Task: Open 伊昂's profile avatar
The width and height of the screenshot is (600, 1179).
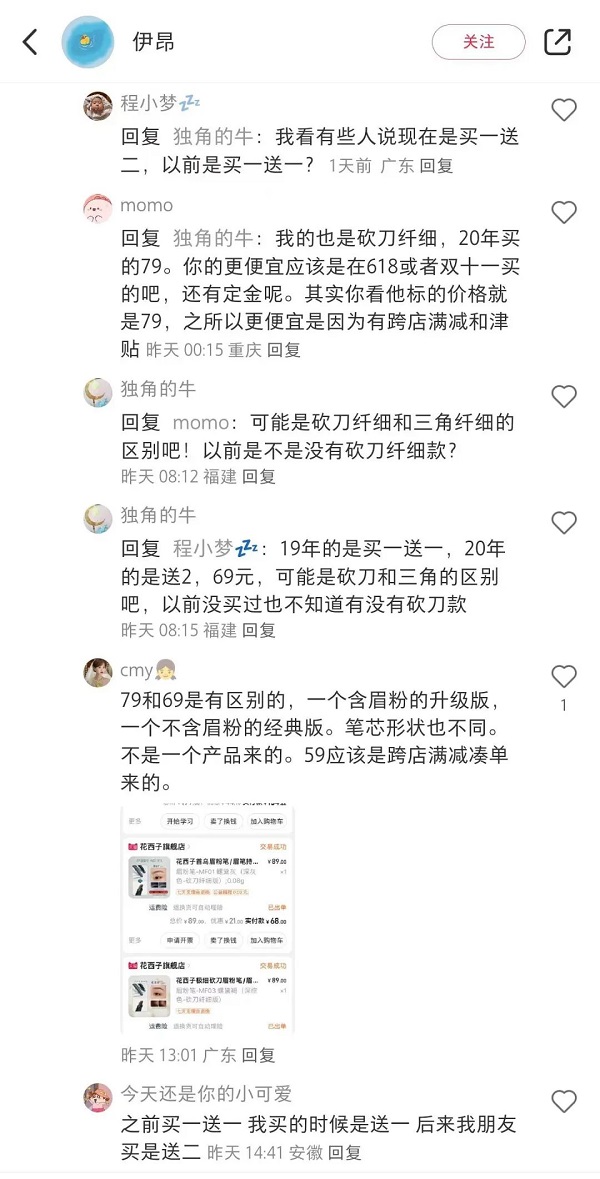Action: tap(88, 42)
